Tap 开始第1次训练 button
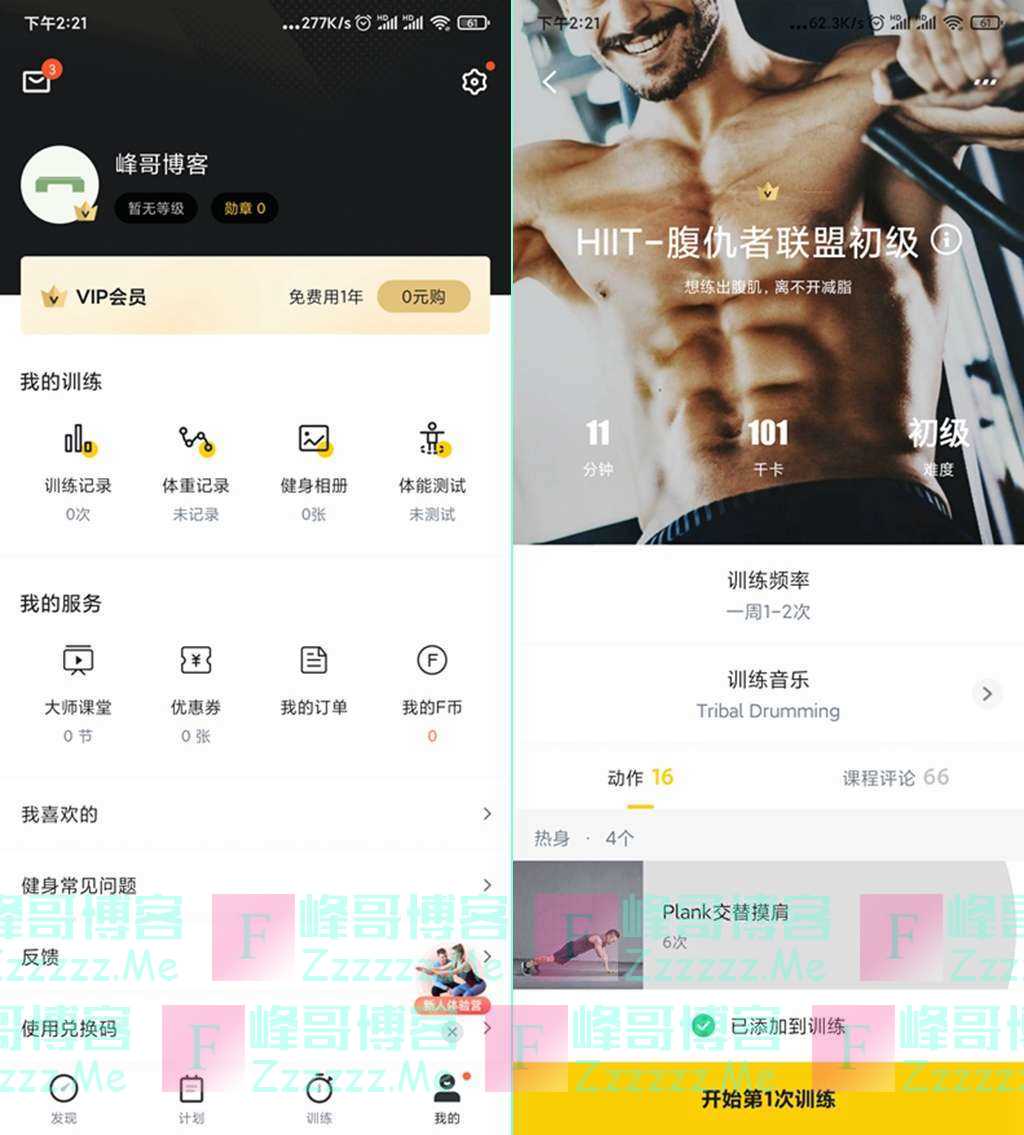The width and height of the screenshot is (1024, 1135). [768, 1099]
